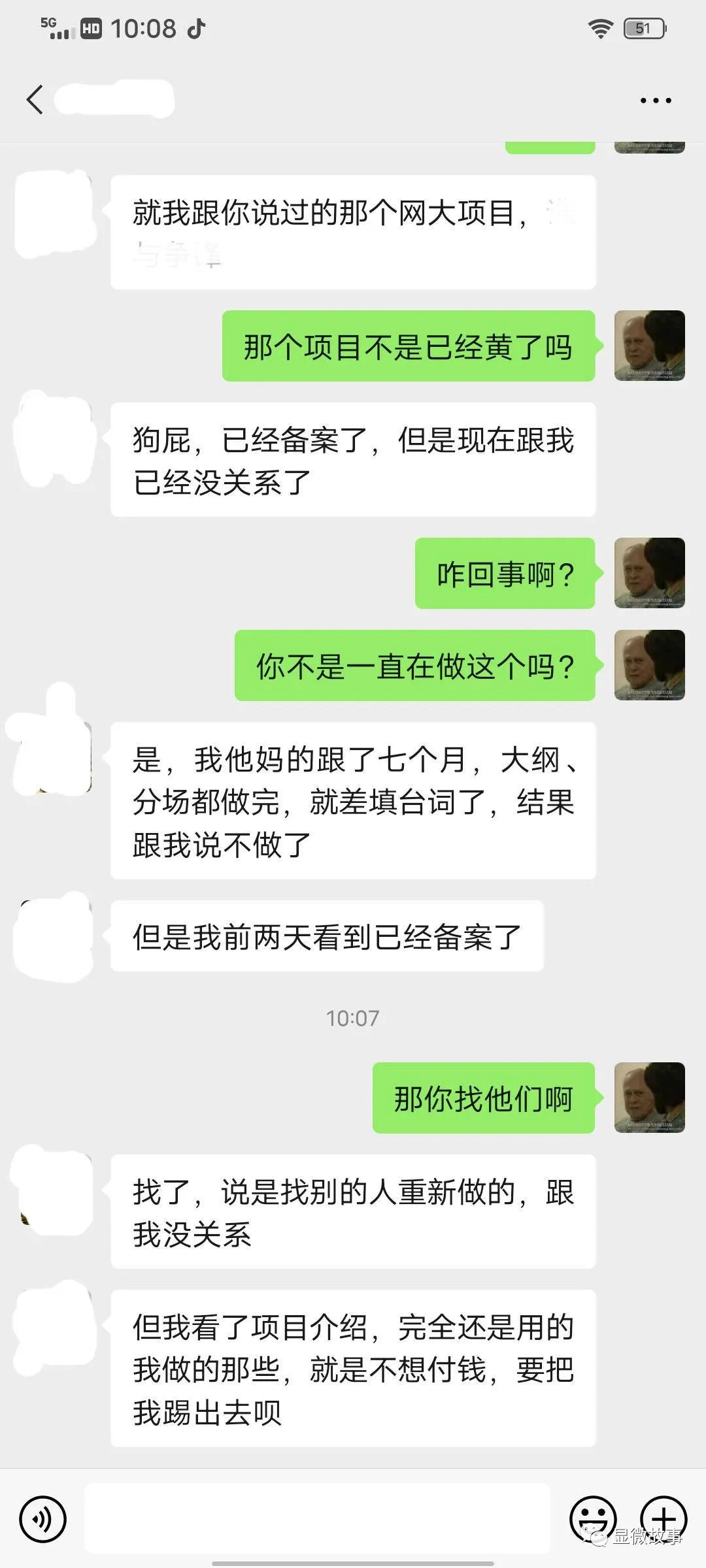
Task: Focus the message text field
Action: click(318, 1518)
